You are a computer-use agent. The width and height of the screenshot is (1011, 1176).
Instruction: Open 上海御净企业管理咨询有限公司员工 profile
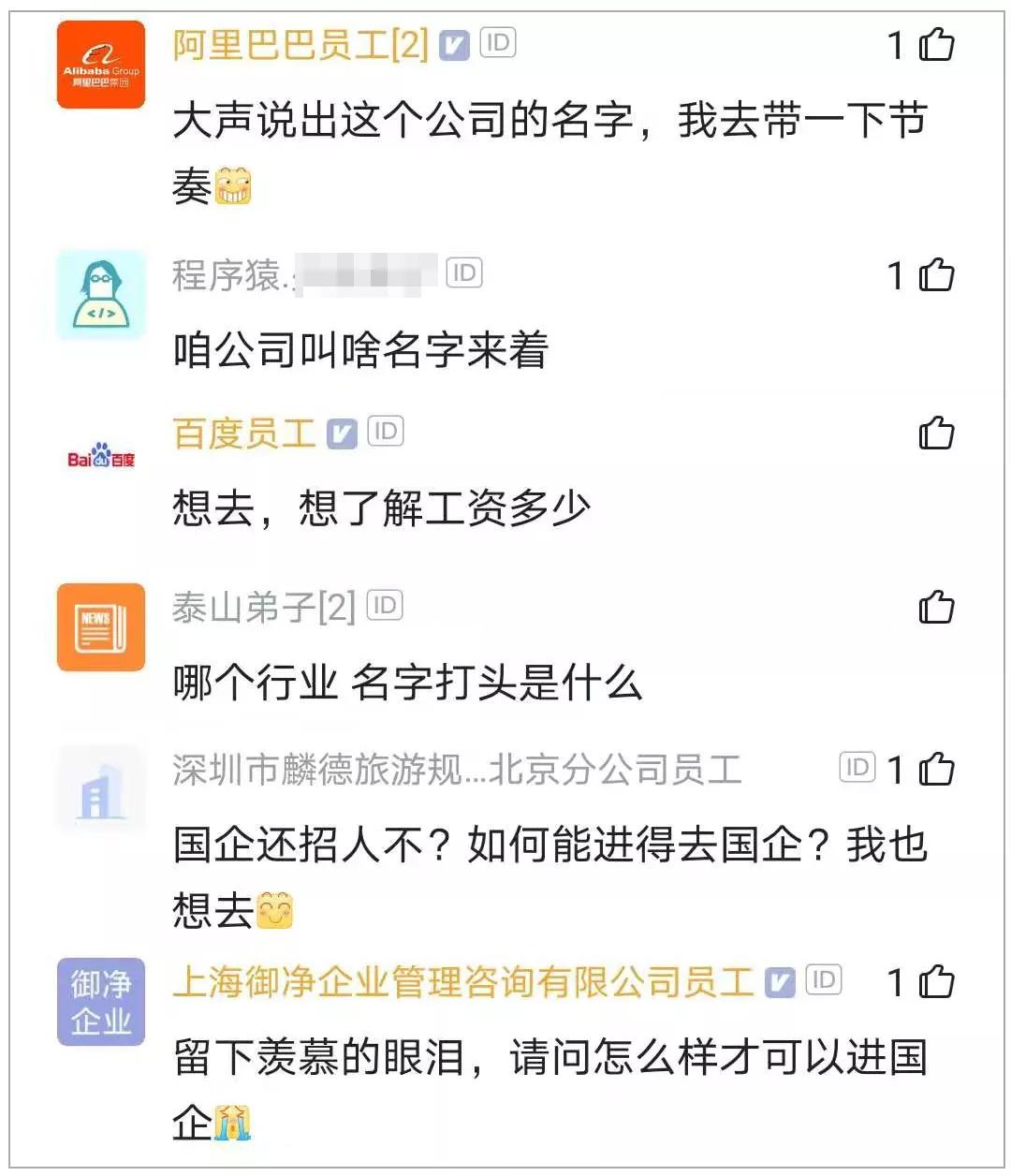pos(463,979)
